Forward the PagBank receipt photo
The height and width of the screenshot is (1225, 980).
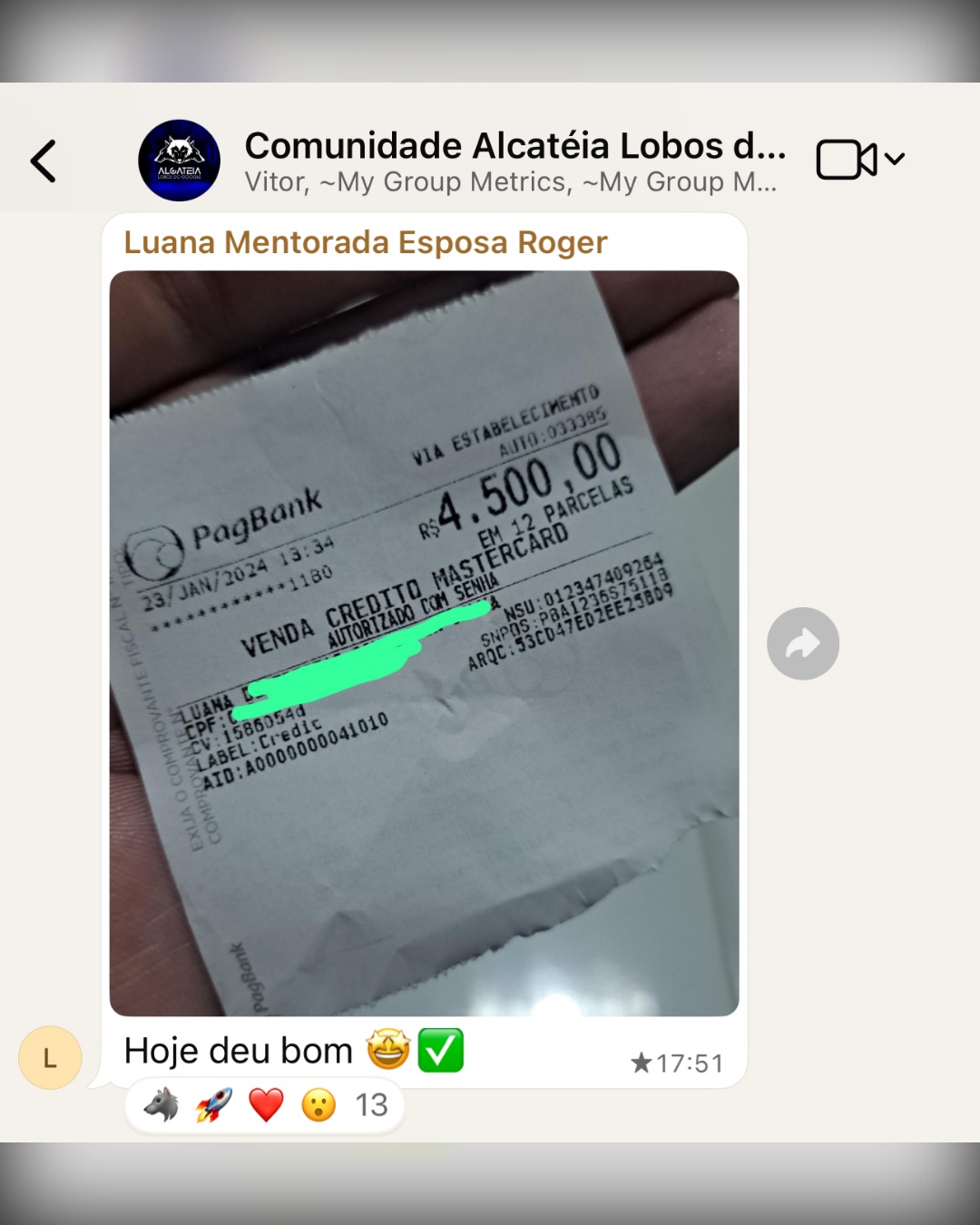pos(802,643)
